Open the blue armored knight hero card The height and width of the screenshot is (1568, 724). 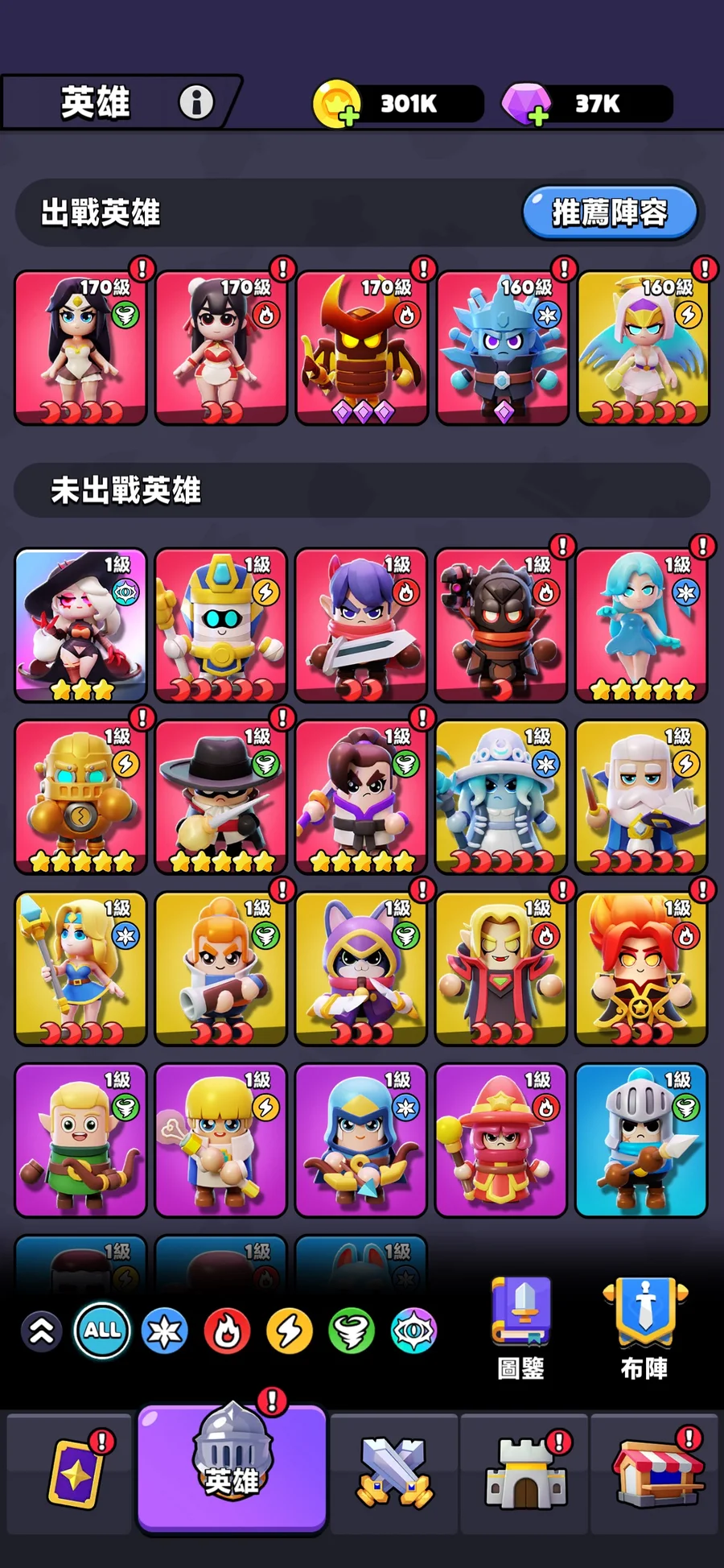641,1140
